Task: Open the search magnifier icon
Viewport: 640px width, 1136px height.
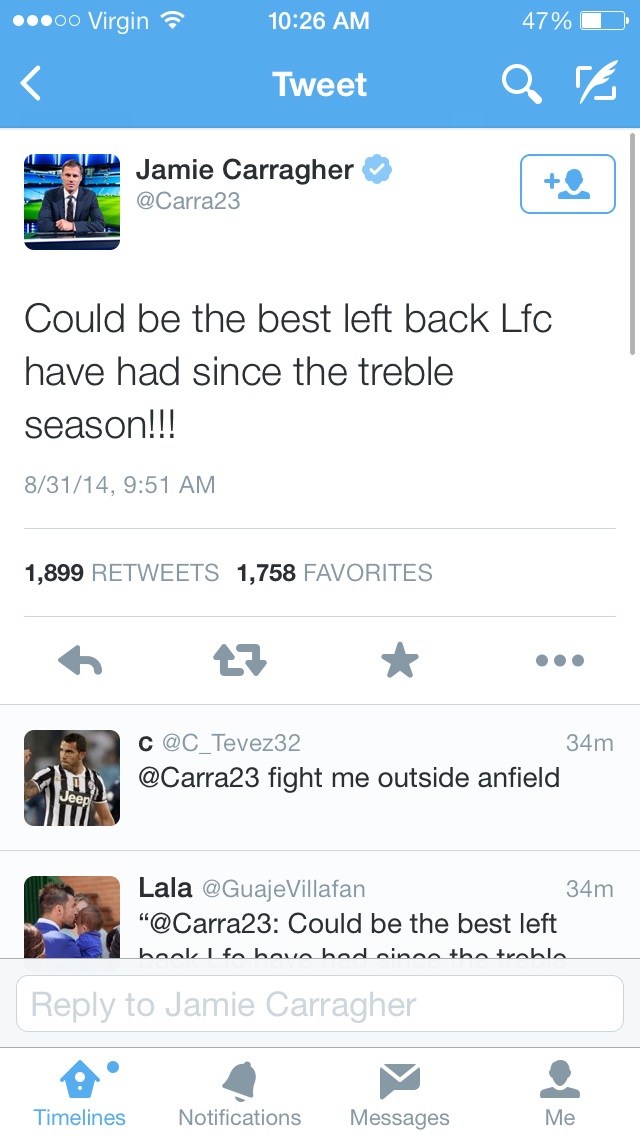Action: 520,84
